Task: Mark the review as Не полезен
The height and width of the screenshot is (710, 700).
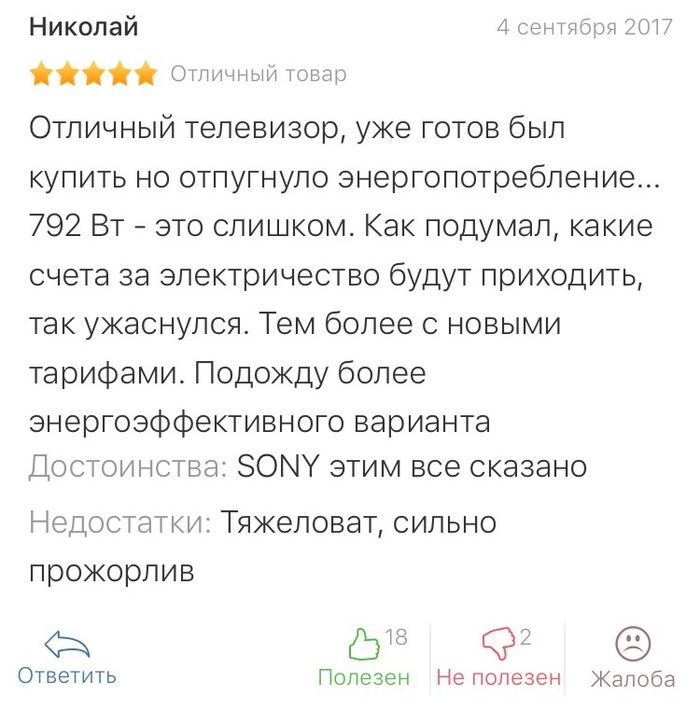Action: (498, 658)
